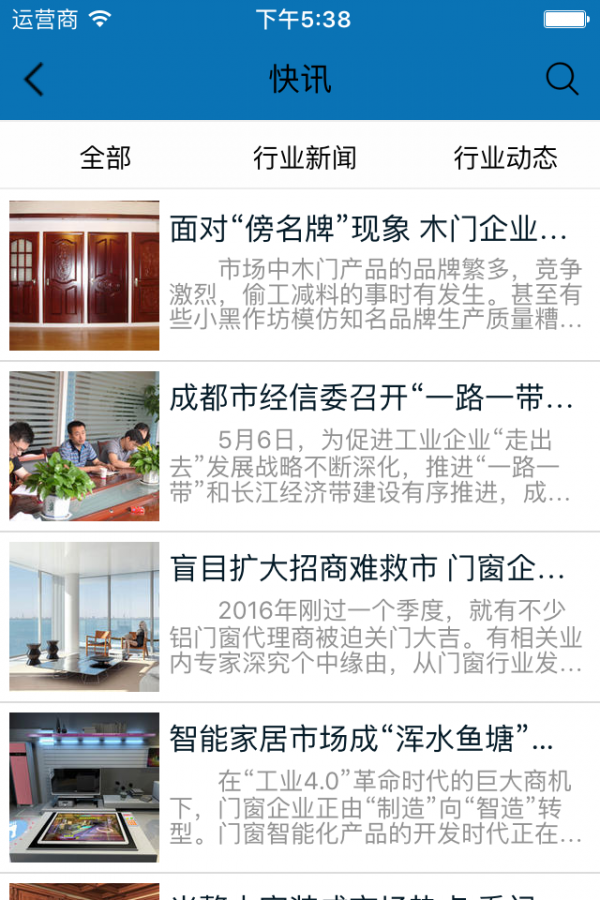Read the 成都市经信委 一路一带 article
The height and width of the screenshot is (900, 600).
(370, 399)
